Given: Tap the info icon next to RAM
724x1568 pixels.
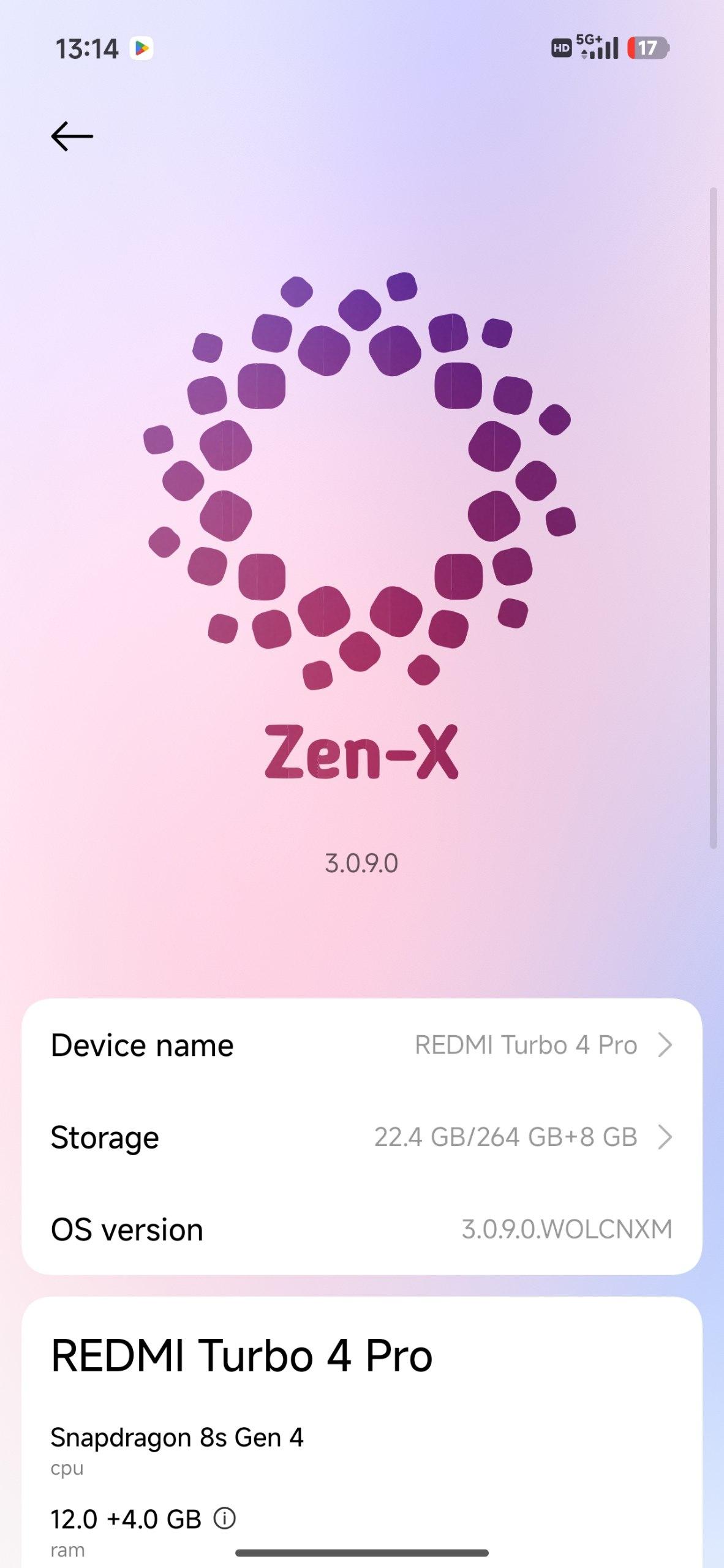Looking at the screenshot, I should [225, 1518].
